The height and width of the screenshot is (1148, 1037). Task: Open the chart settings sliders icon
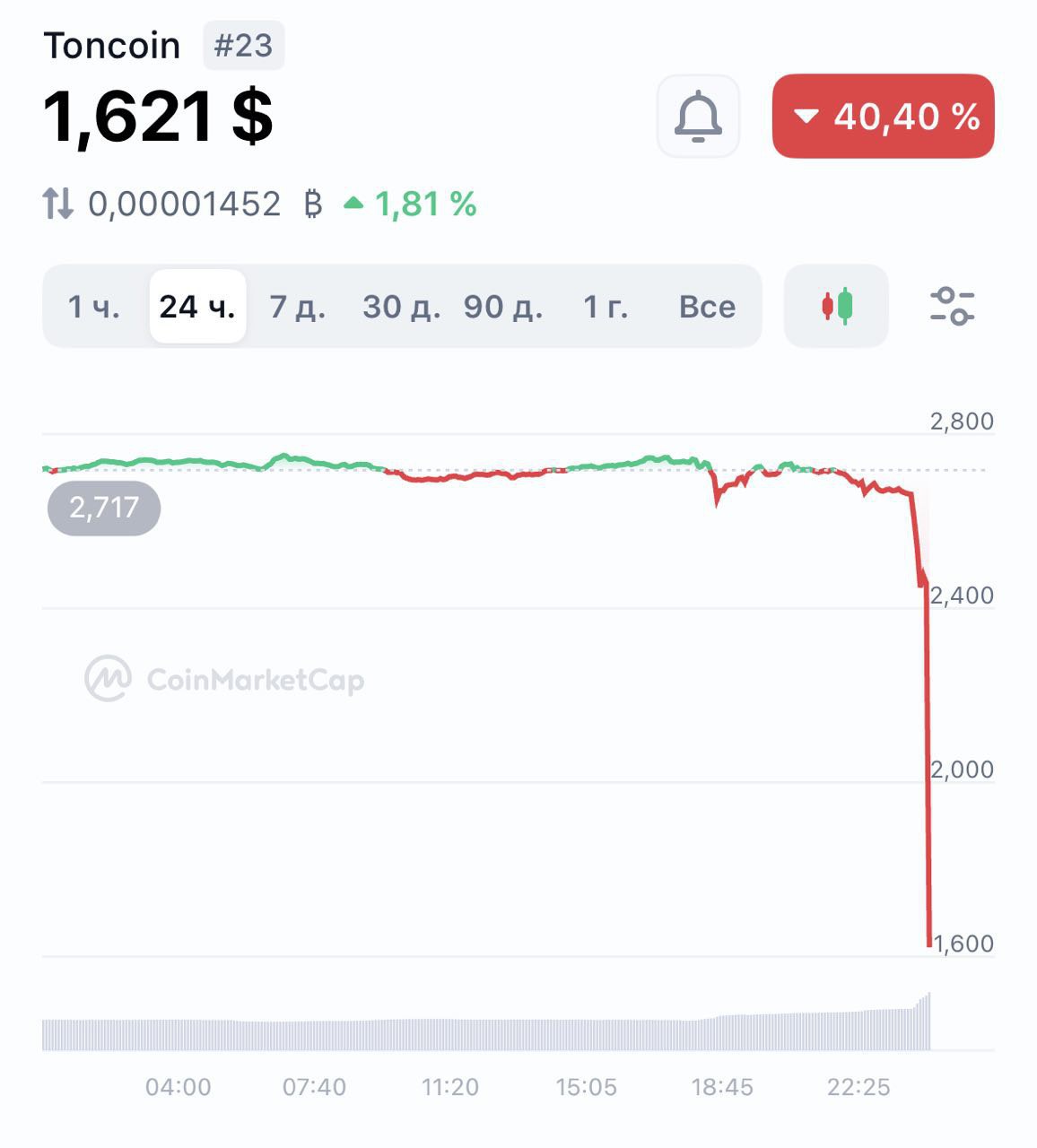click(952, 307)
